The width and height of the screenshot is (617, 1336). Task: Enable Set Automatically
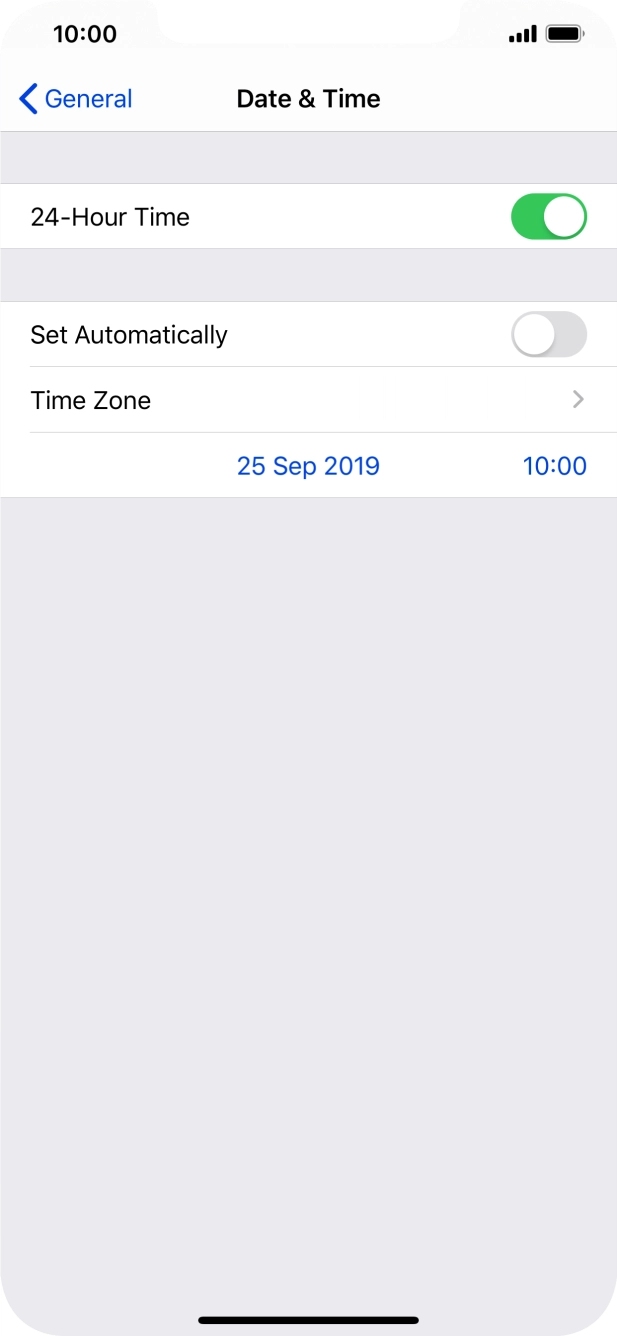pyautogui.click(x=548, y=335)
